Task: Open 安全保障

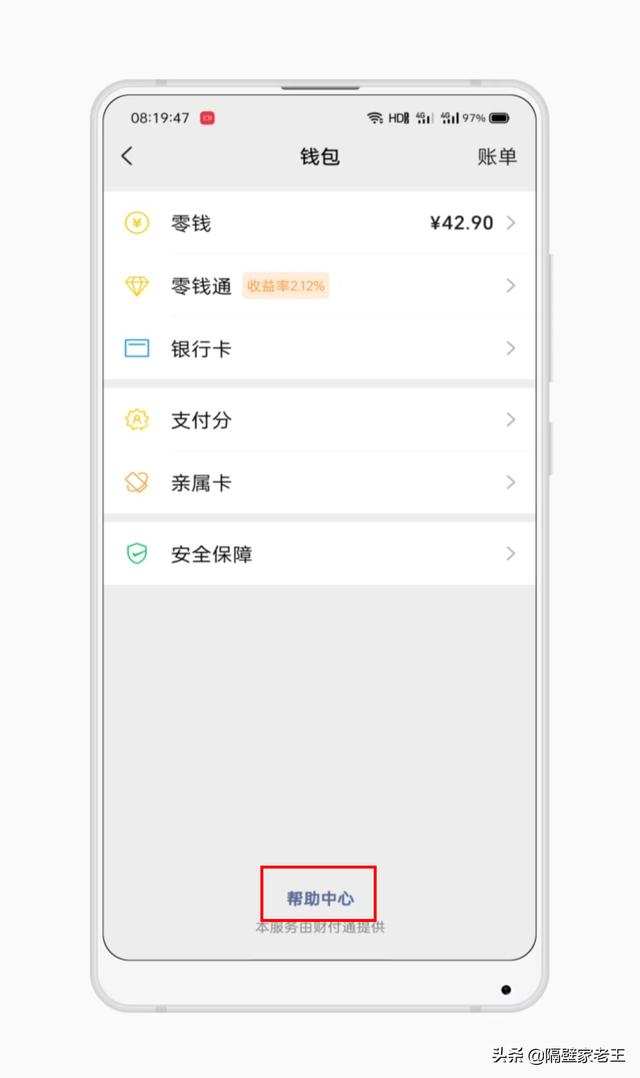Action: pos(319,553)
